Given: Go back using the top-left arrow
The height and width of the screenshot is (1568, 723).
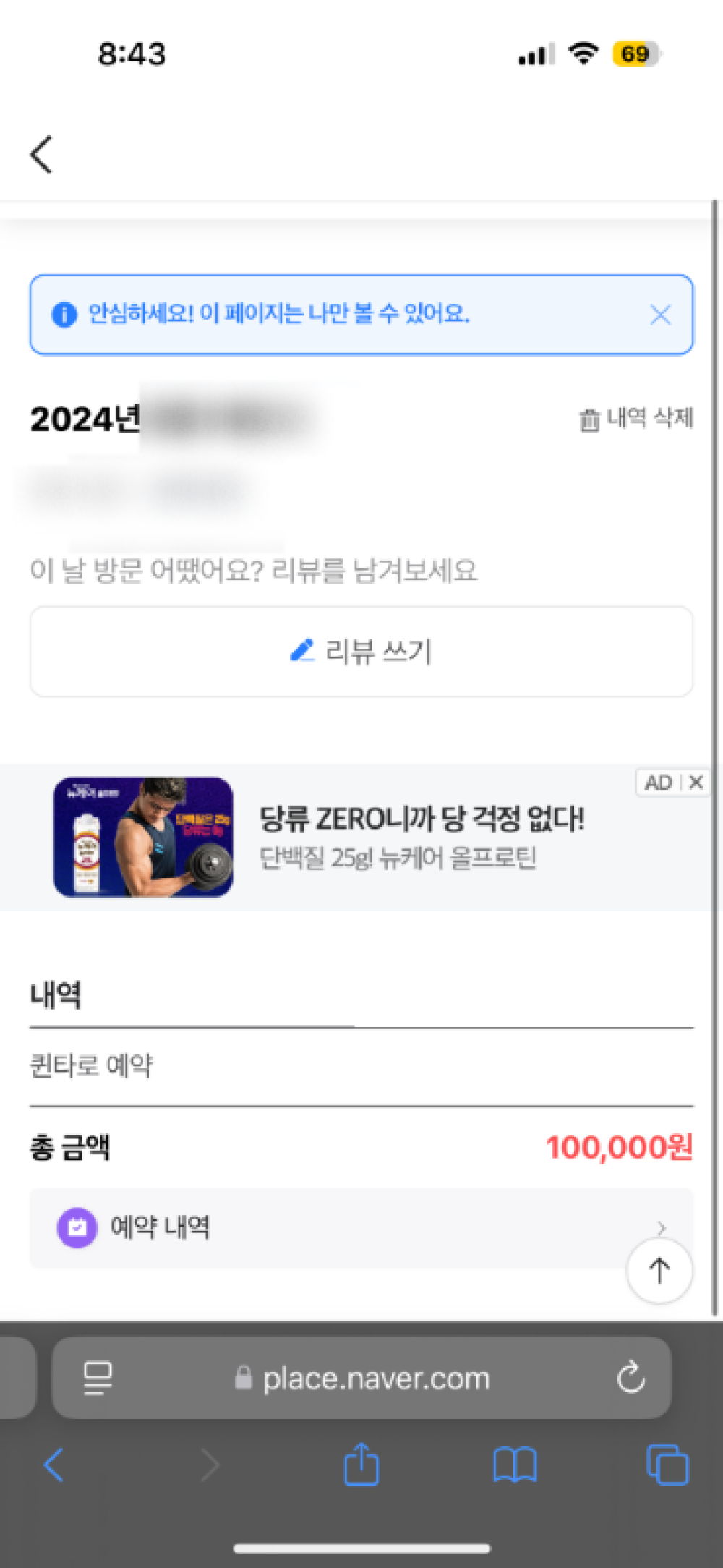Looking at the screenshot, I should coord(42,155).
